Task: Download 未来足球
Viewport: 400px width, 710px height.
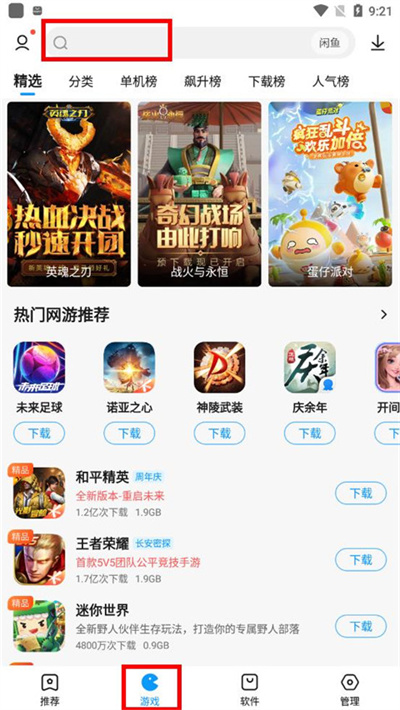Action: [39, 434]
